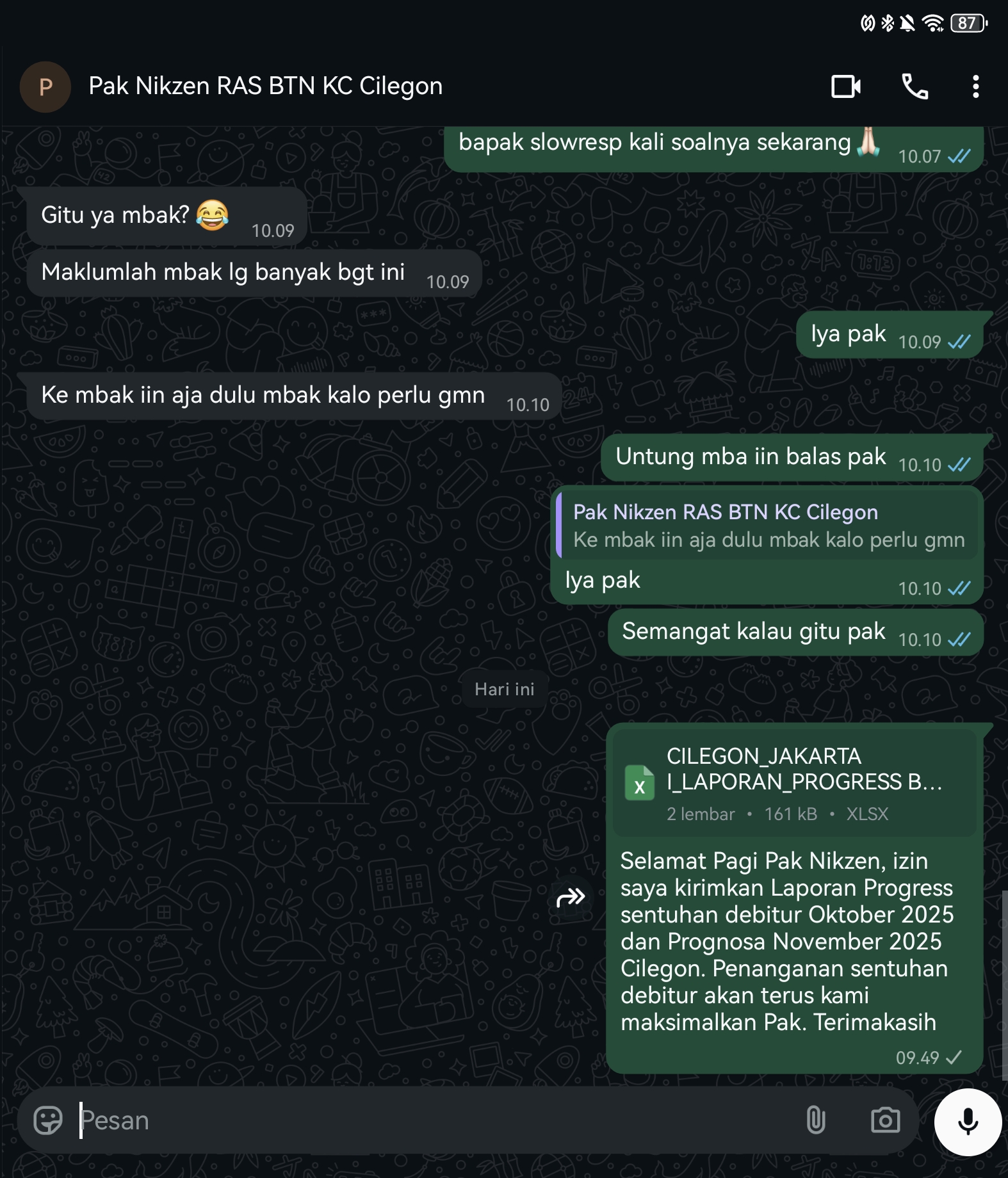Open the CILEGON_JAKARTA XLSX document
This screenshot has height=1178, width=1008.
[794, 782]
